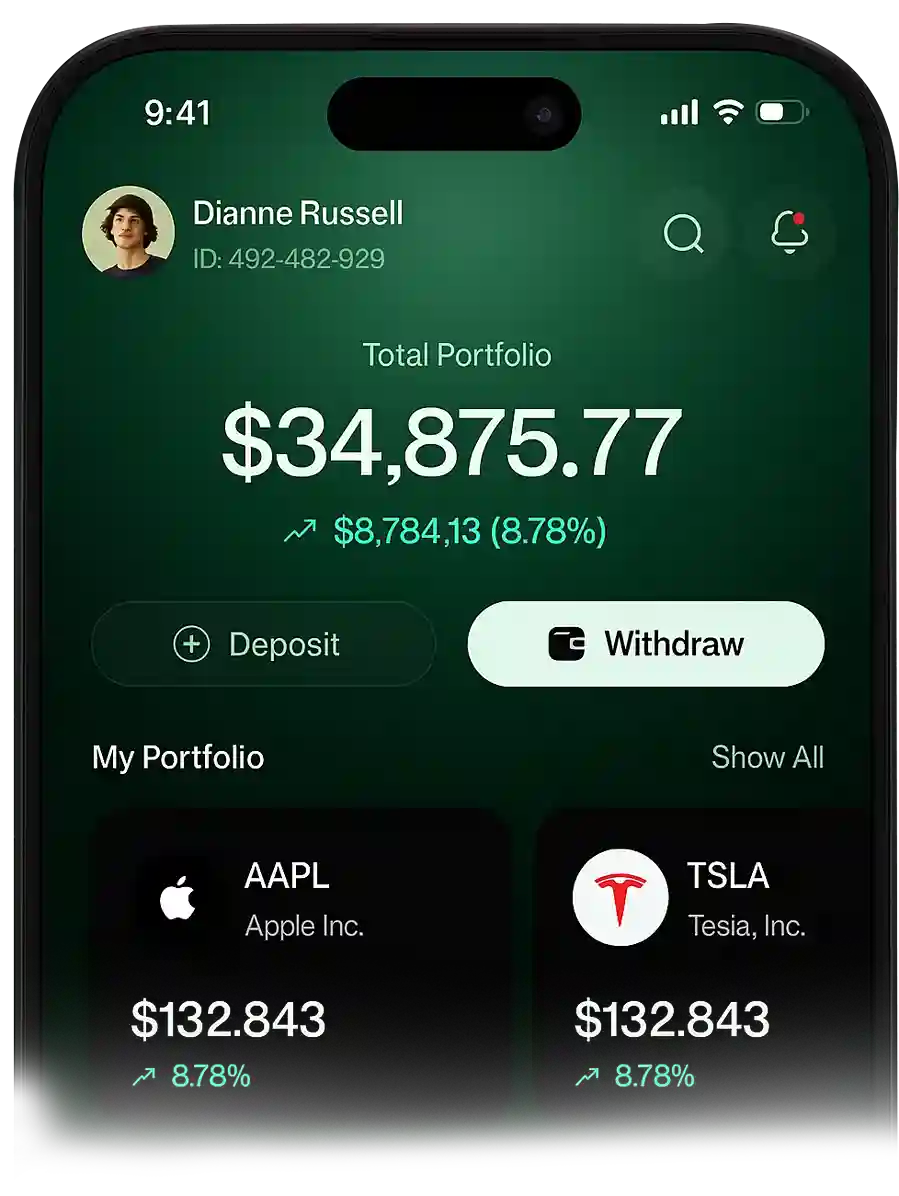
Task: Click the plus icon inside Deposit button
Action: tap(189, 644)
